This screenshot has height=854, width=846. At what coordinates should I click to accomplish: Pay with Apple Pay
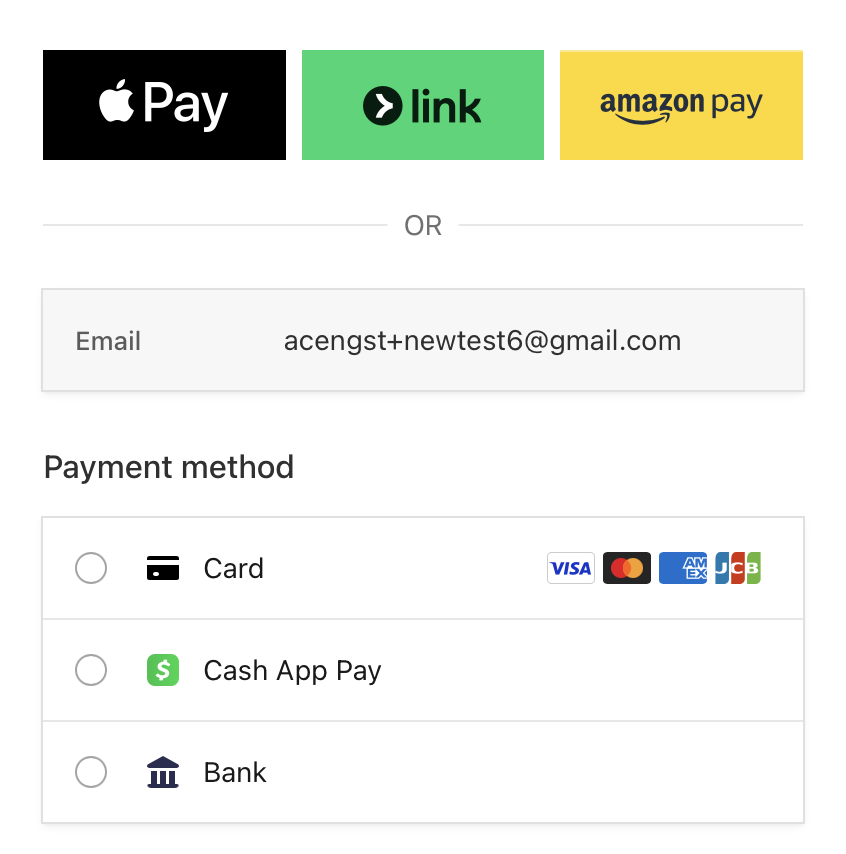click(x=164, y=105)
